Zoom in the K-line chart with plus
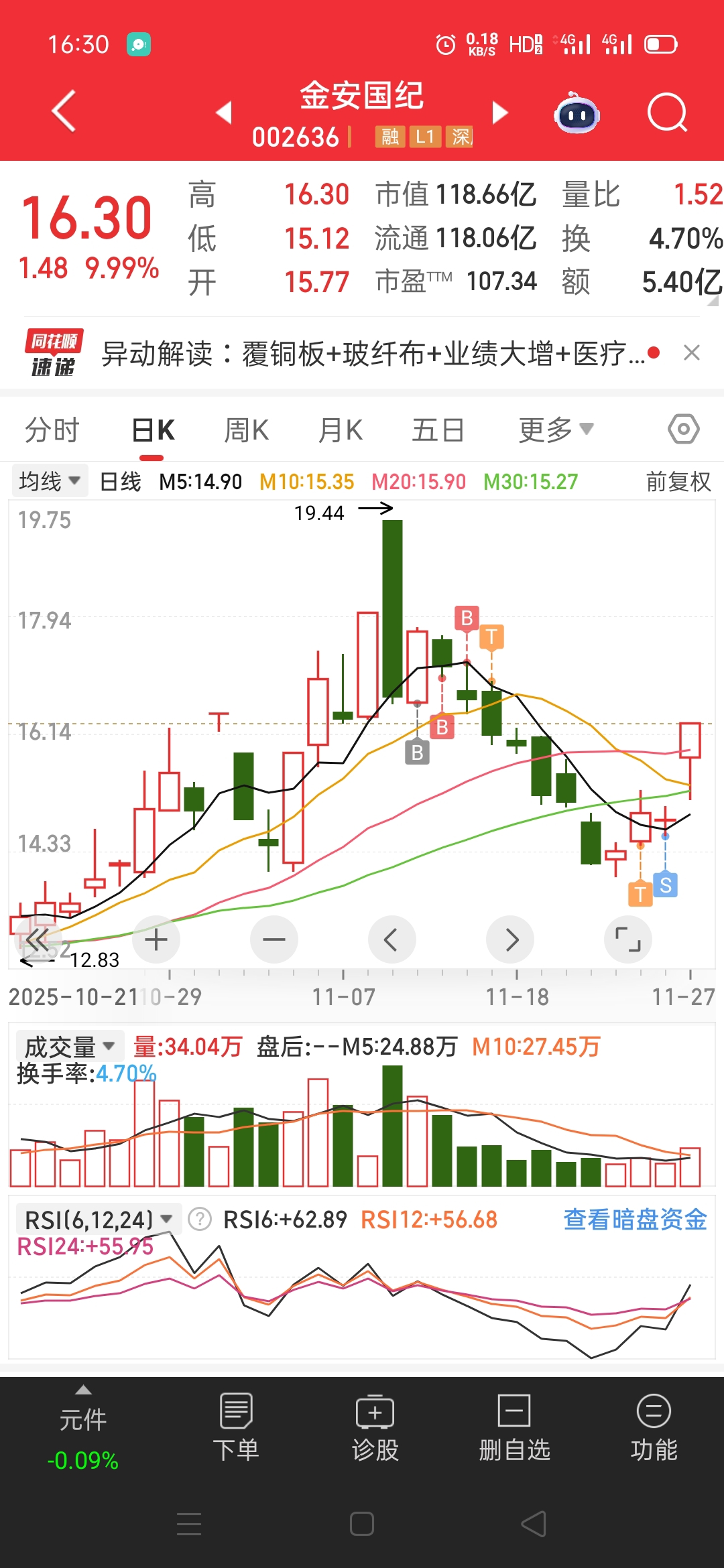The height and width of the screenshot is (1568, 724). (x=156, y=939)
